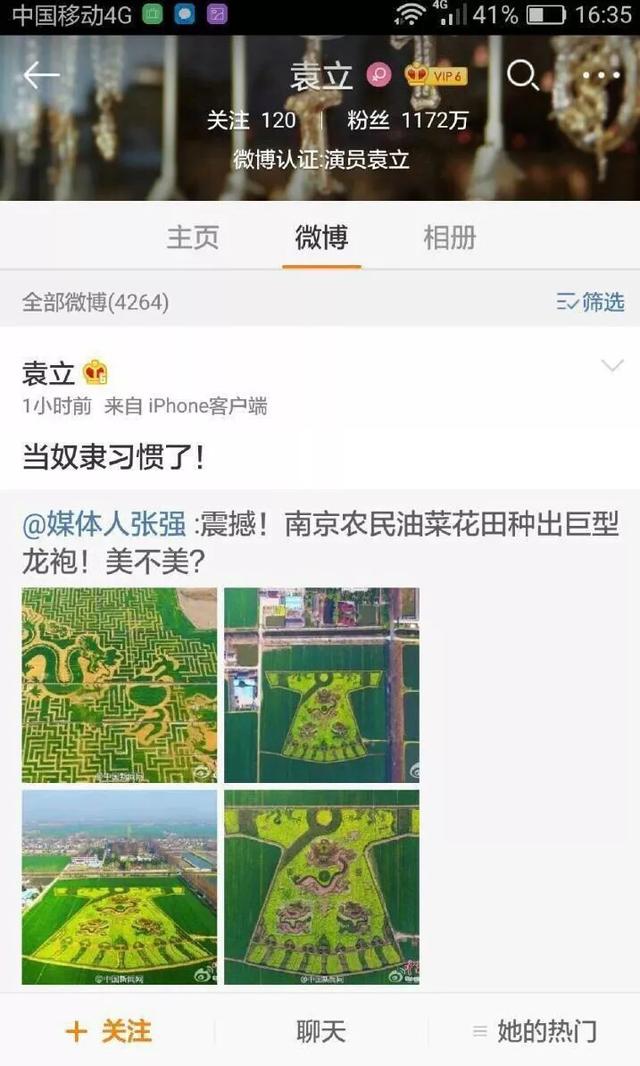Open the bottom-left field skyline photo

coord(119,887)
